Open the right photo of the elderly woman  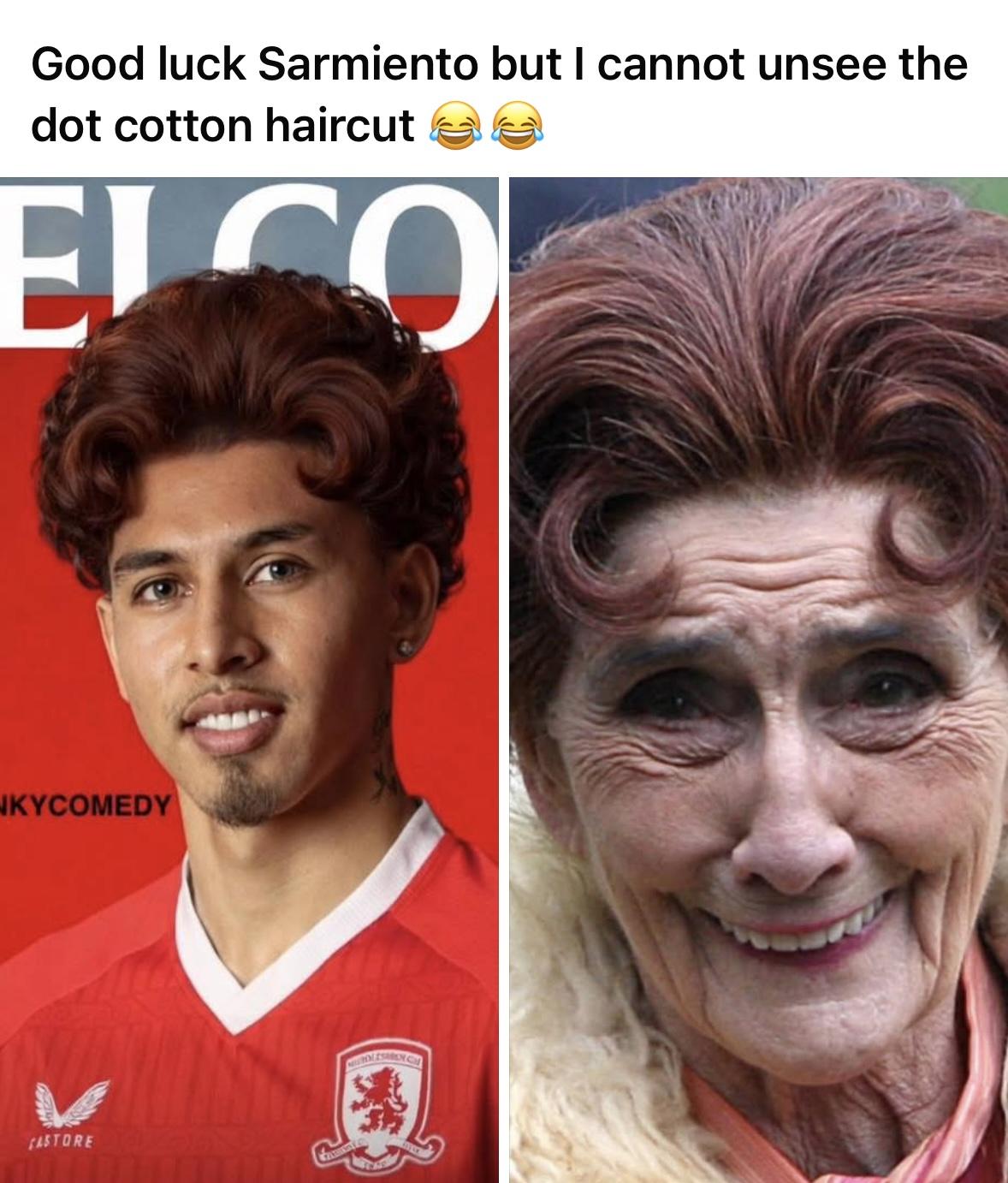tap(758, 680)
